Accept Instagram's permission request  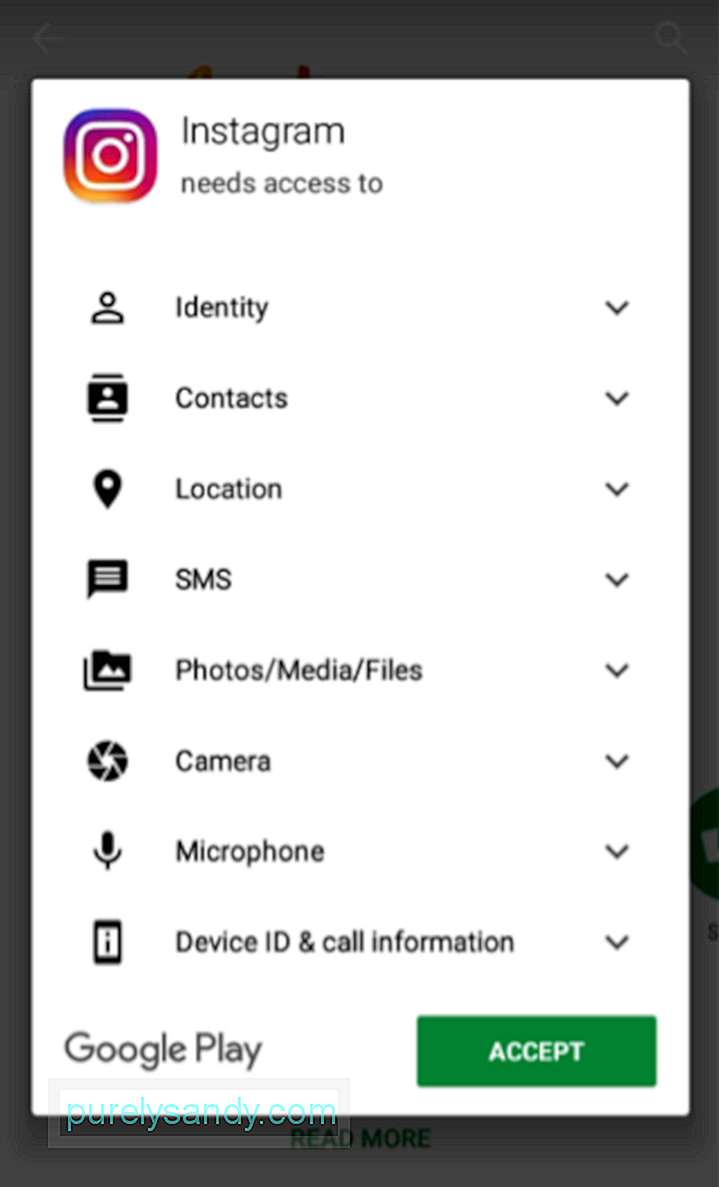pos(536,1051)
